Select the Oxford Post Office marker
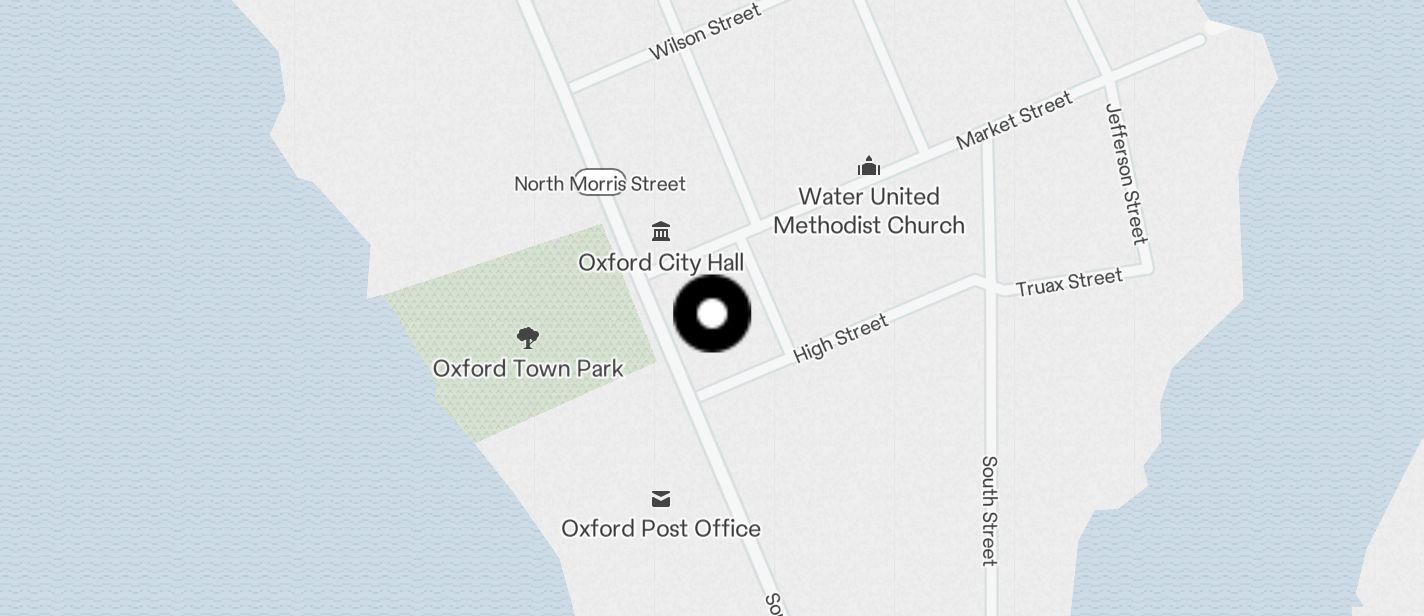This screenshot has width=1424, height=616. (x=661, y=498)
